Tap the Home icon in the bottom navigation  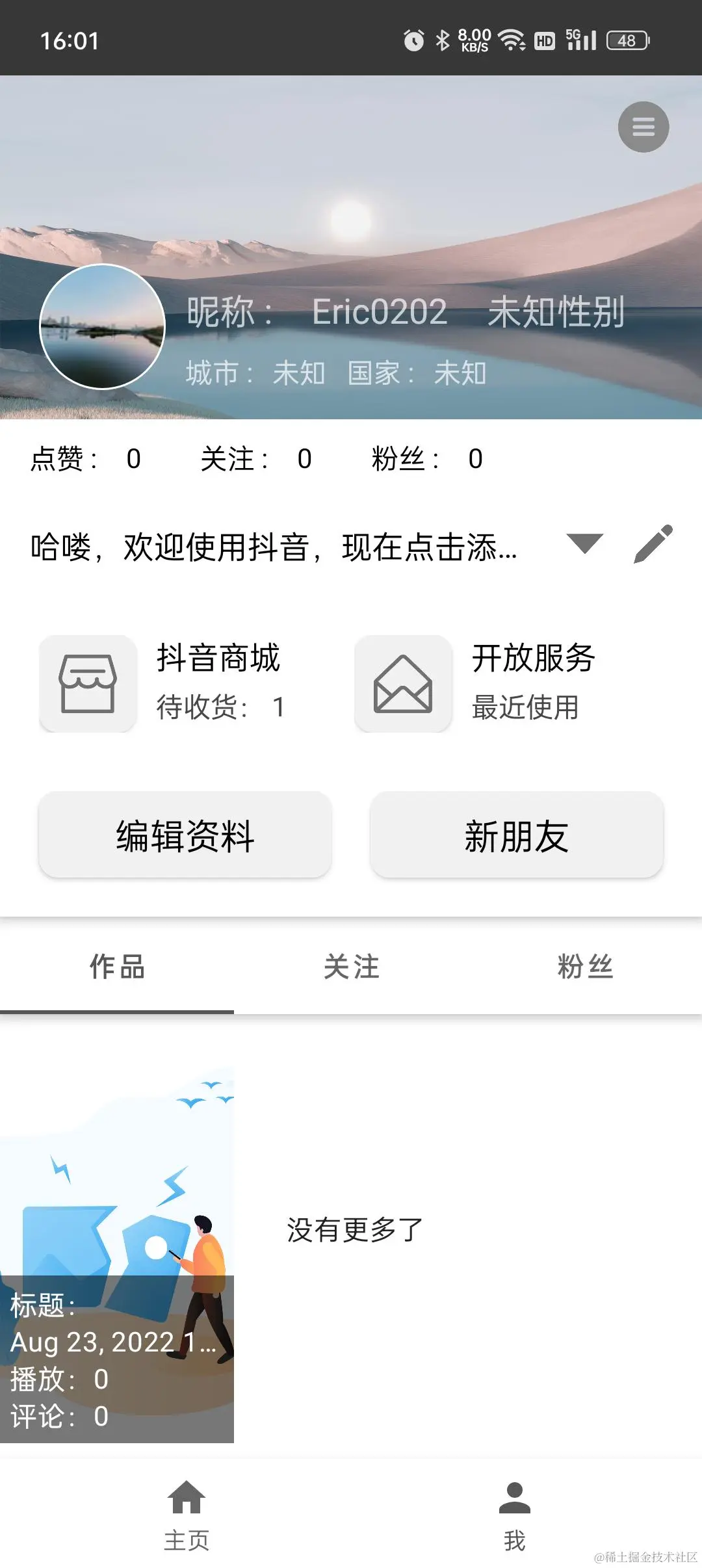(x=188, y=1497)
